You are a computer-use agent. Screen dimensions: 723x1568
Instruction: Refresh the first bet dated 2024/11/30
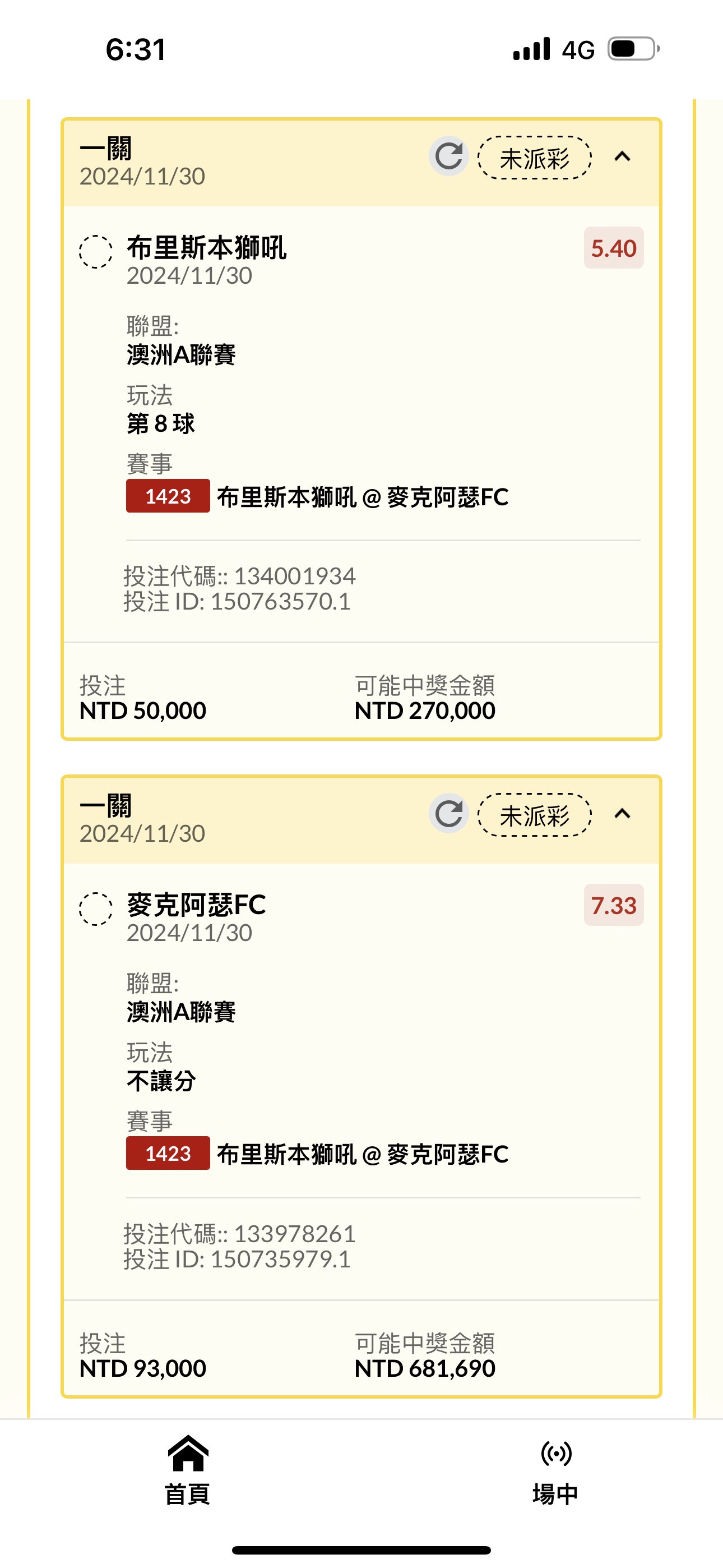448,156
